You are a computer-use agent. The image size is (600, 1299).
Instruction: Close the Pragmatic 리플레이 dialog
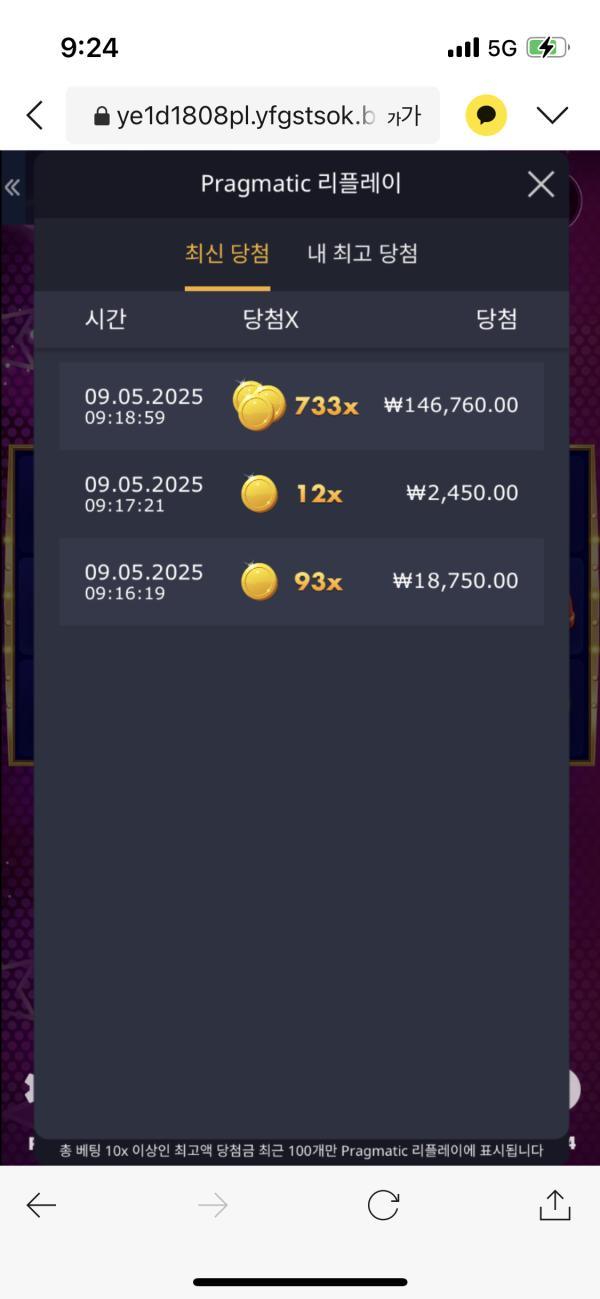541,184
